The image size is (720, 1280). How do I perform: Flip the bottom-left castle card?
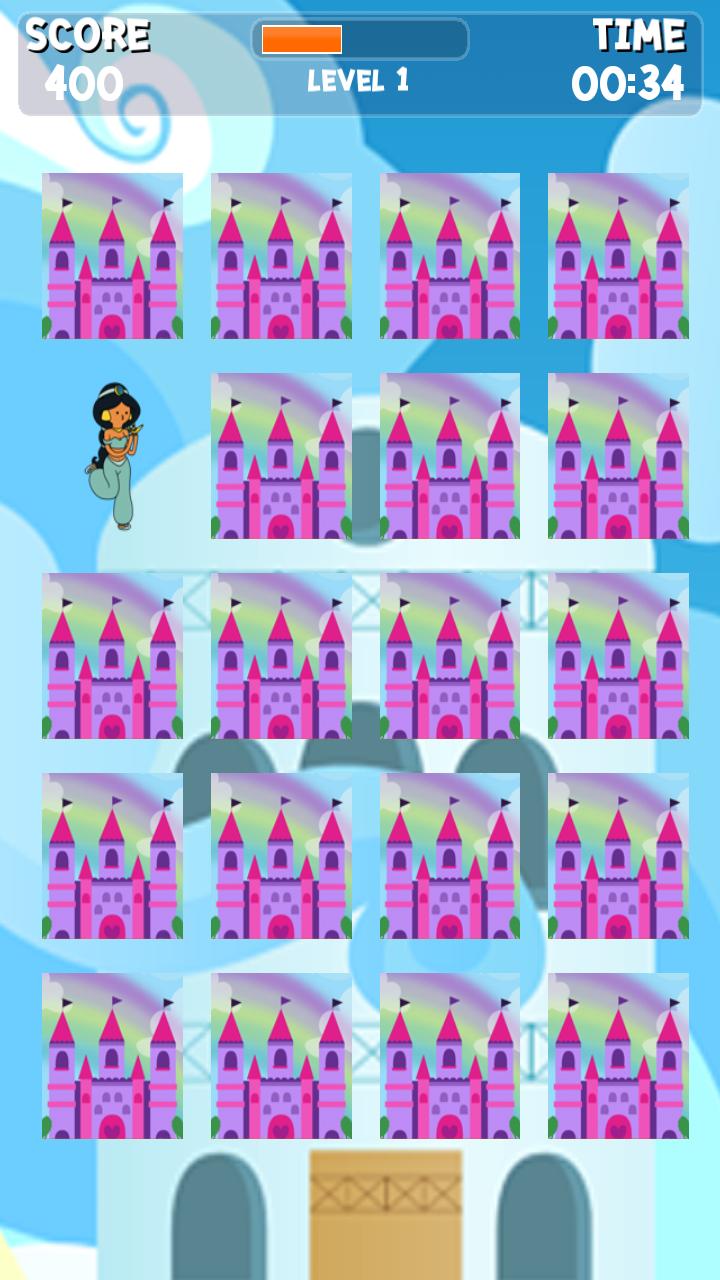coord(113,1055)
